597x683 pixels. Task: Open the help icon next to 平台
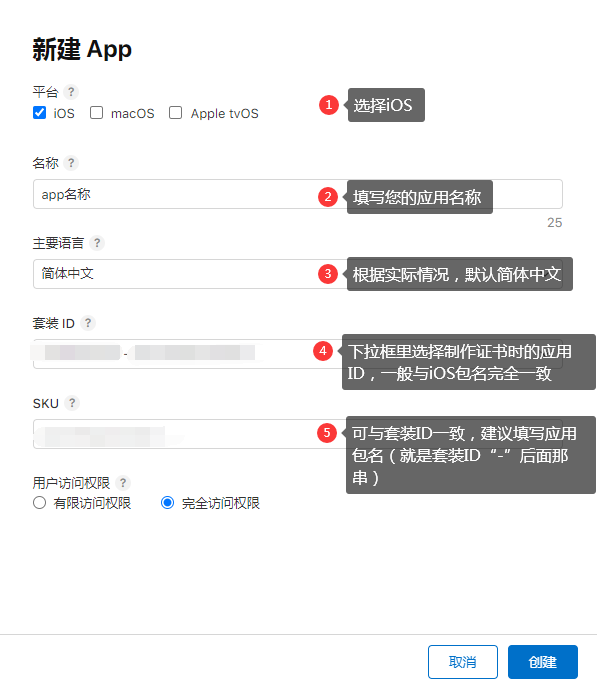click(x=71, y=92)
